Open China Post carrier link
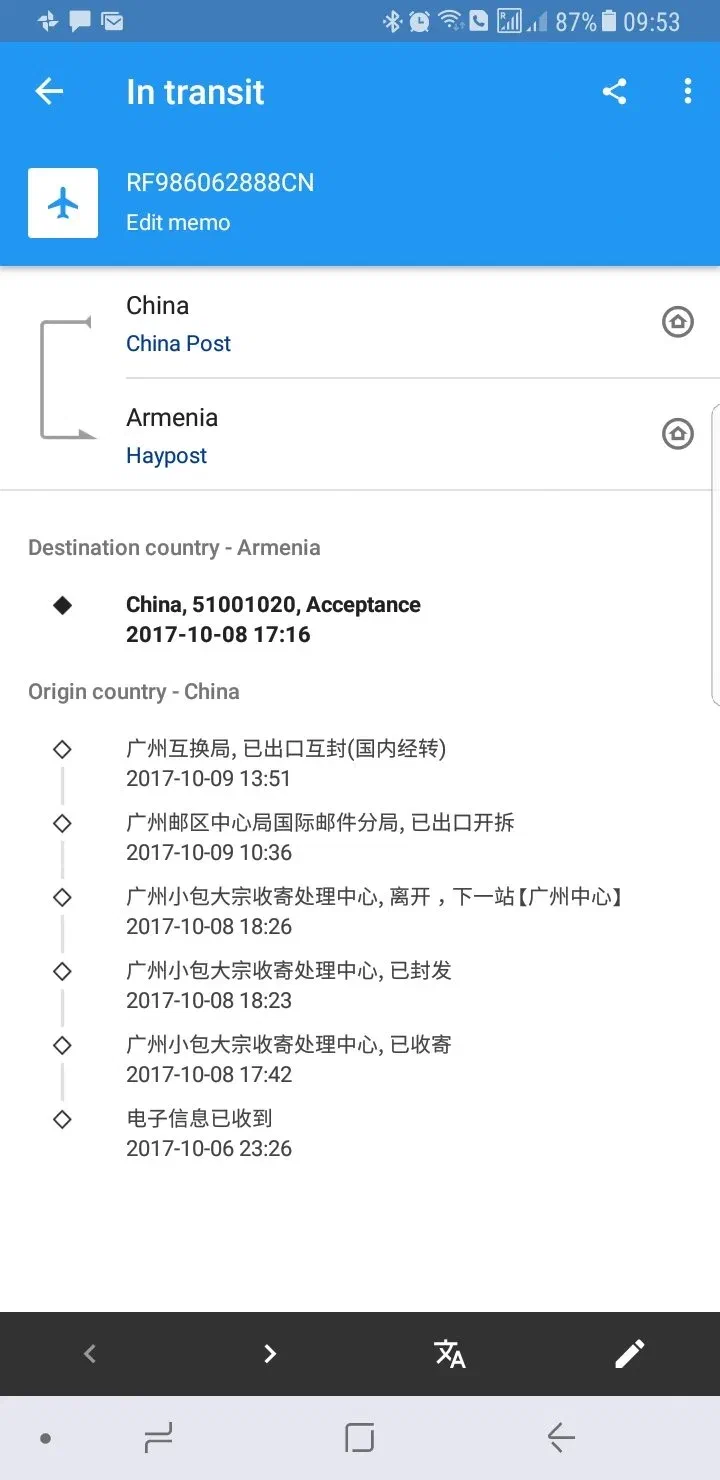 coord(178,343)
